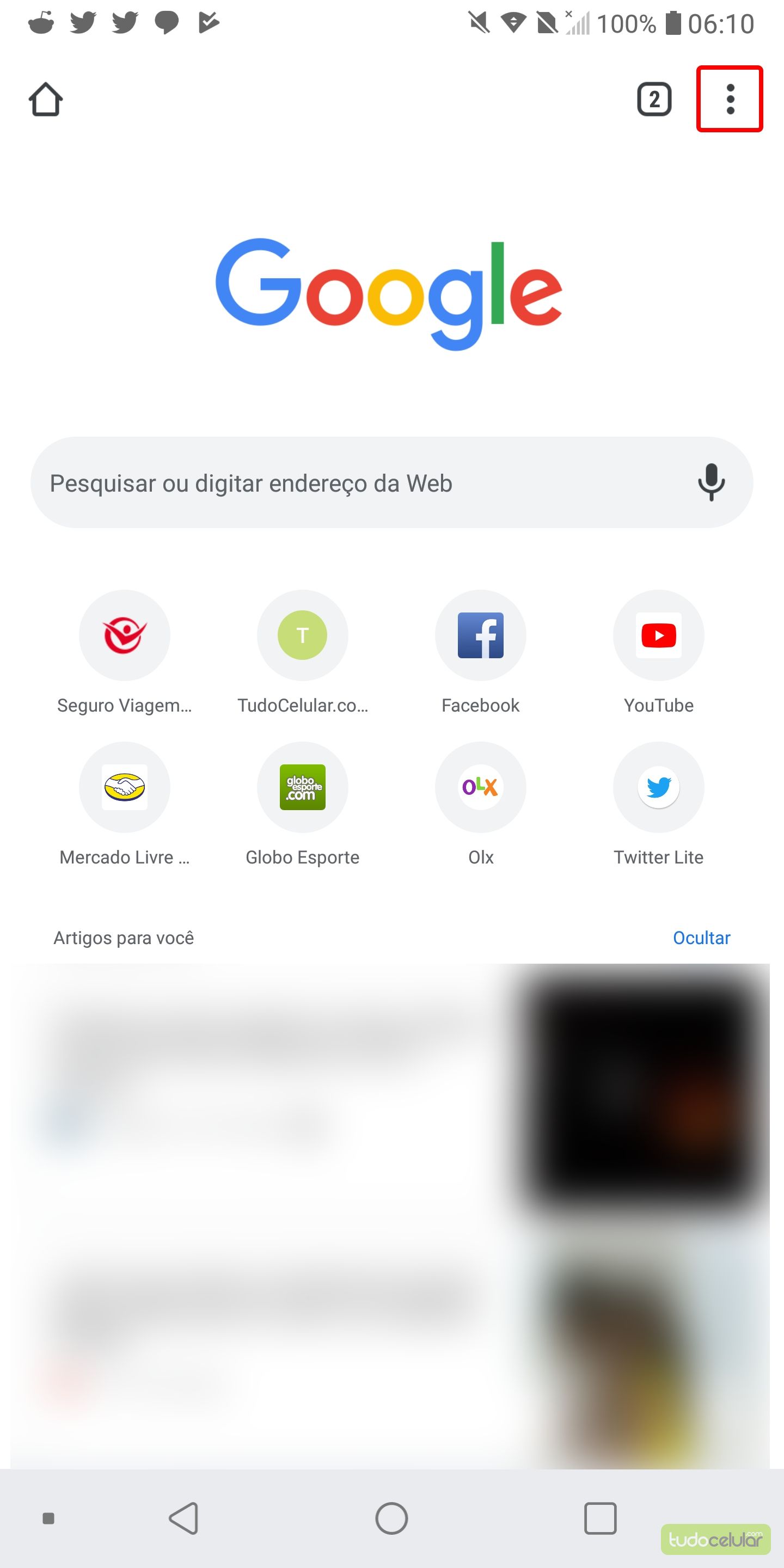784x1568 pixels.
Task: Open the YouTube shortcut
Action: coord(659,635)
